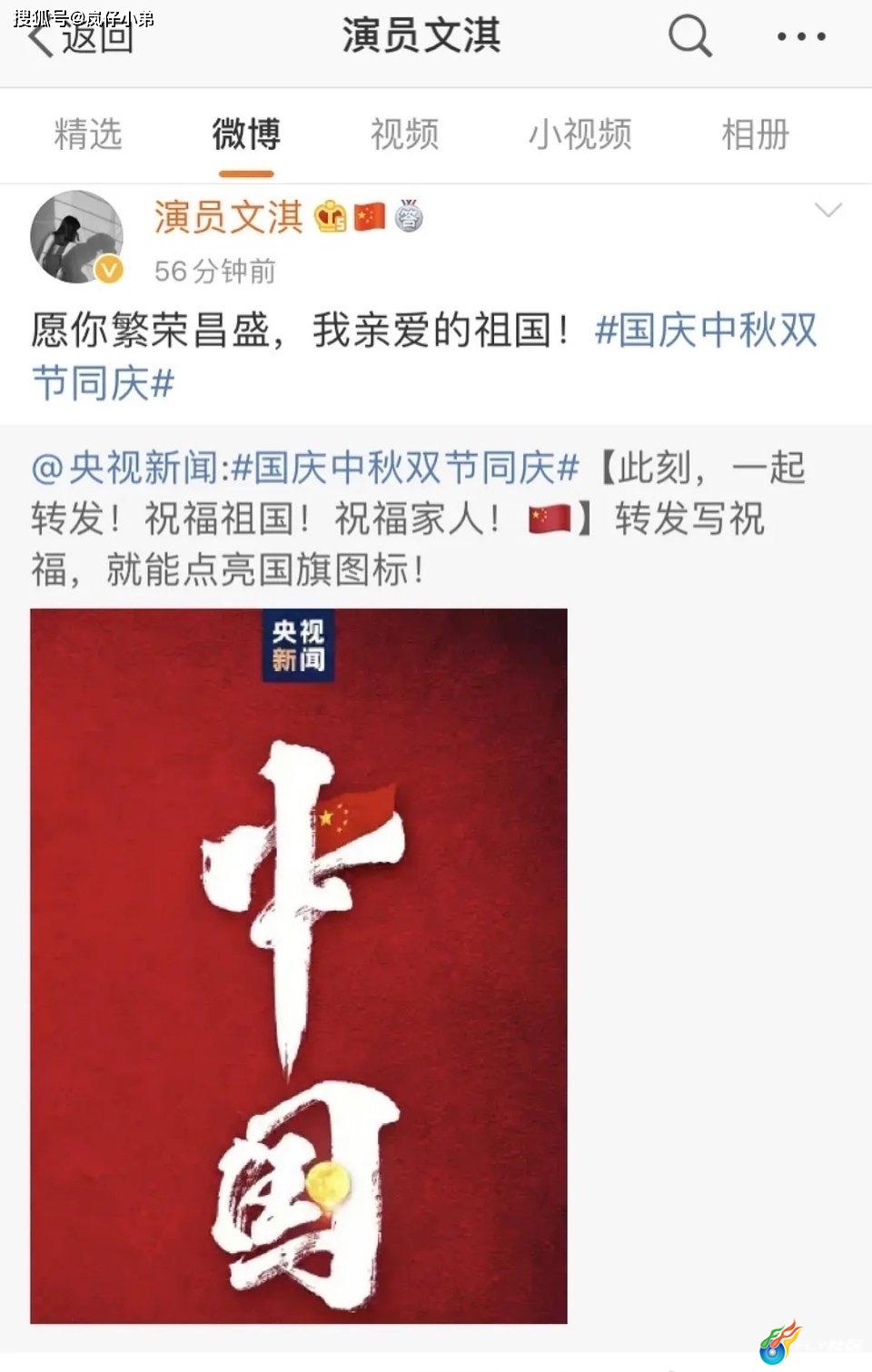View the red 中国 poster image
Screen dimensions: 872x1372
coord(299,965)
